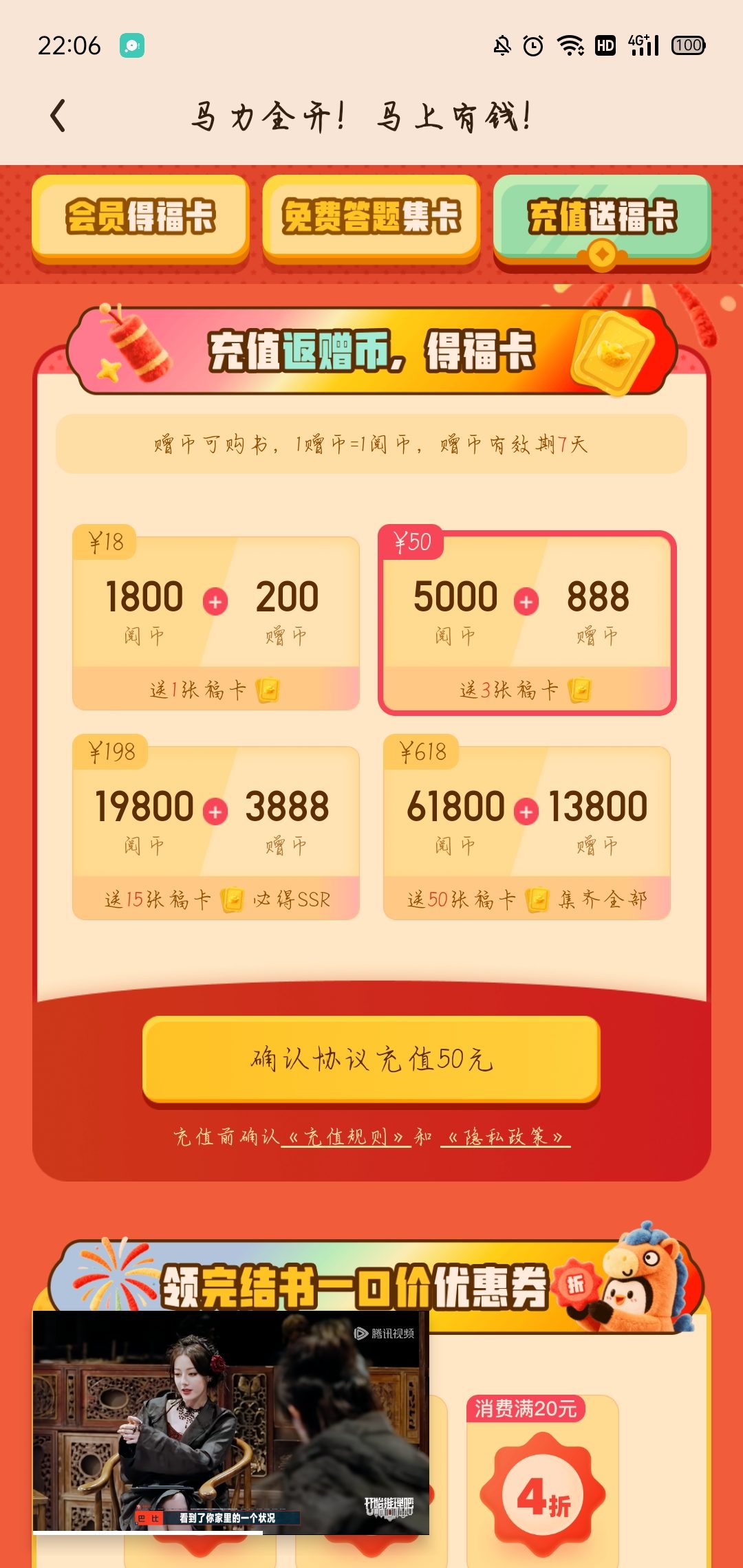Choose the ¥618 recharge package
The width and height of the screenshot is (743, 1568).
pyautogui.click(x=527, y=828)
